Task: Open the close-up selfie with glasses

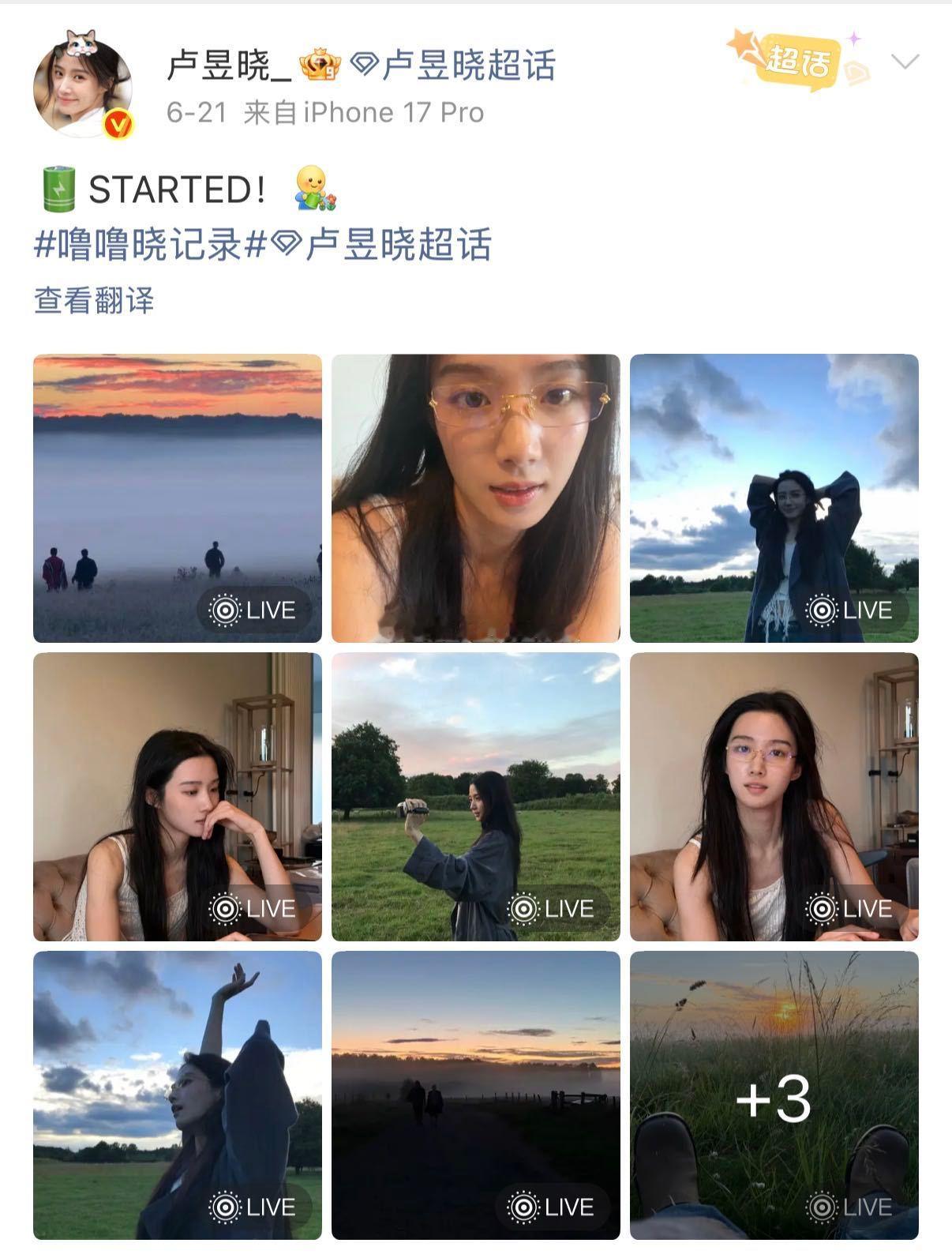Action: (476, 498)
